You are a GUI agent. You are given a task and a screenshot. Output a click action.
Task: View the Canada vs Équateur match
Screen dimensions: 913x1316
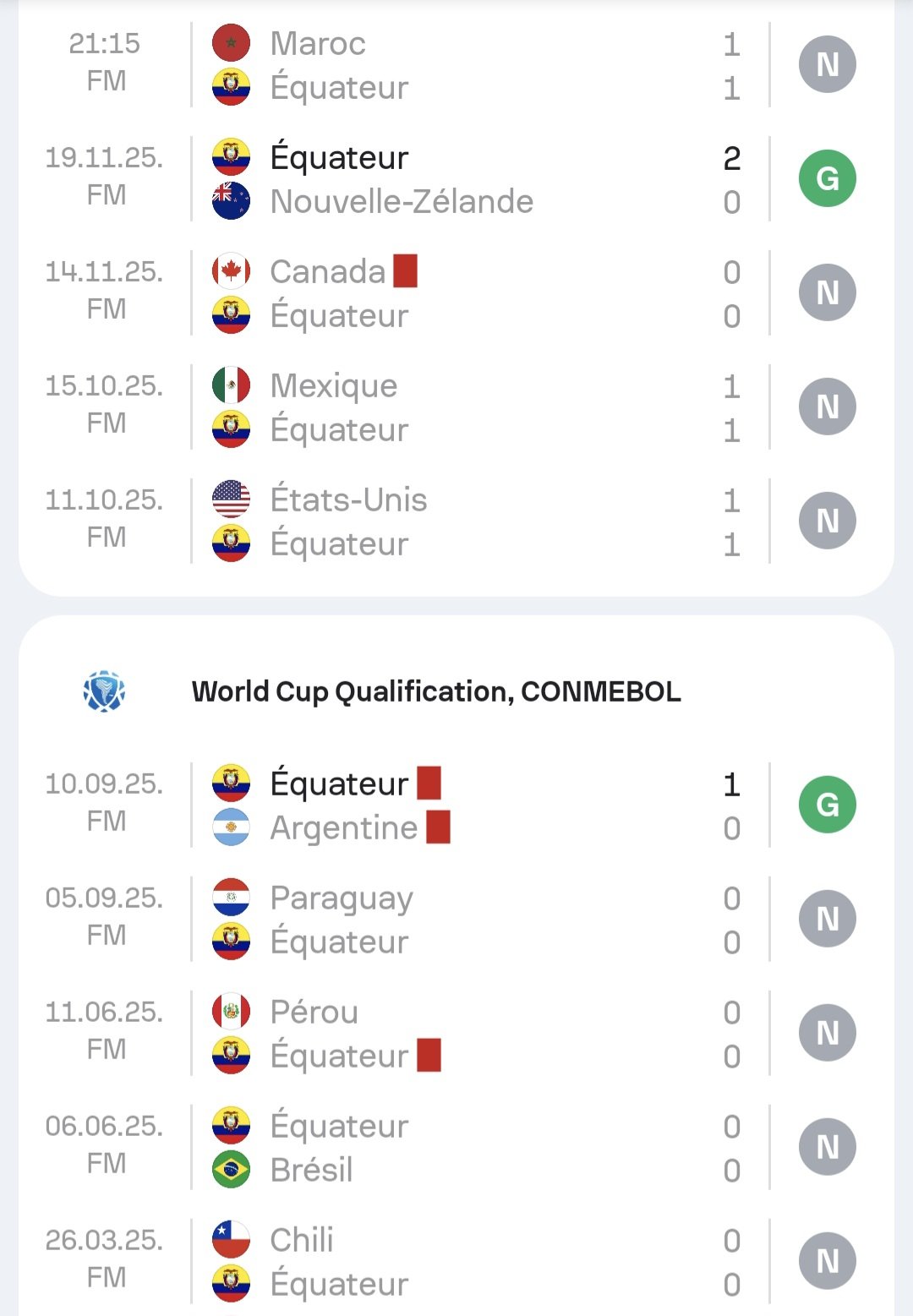tap(456, 293)
